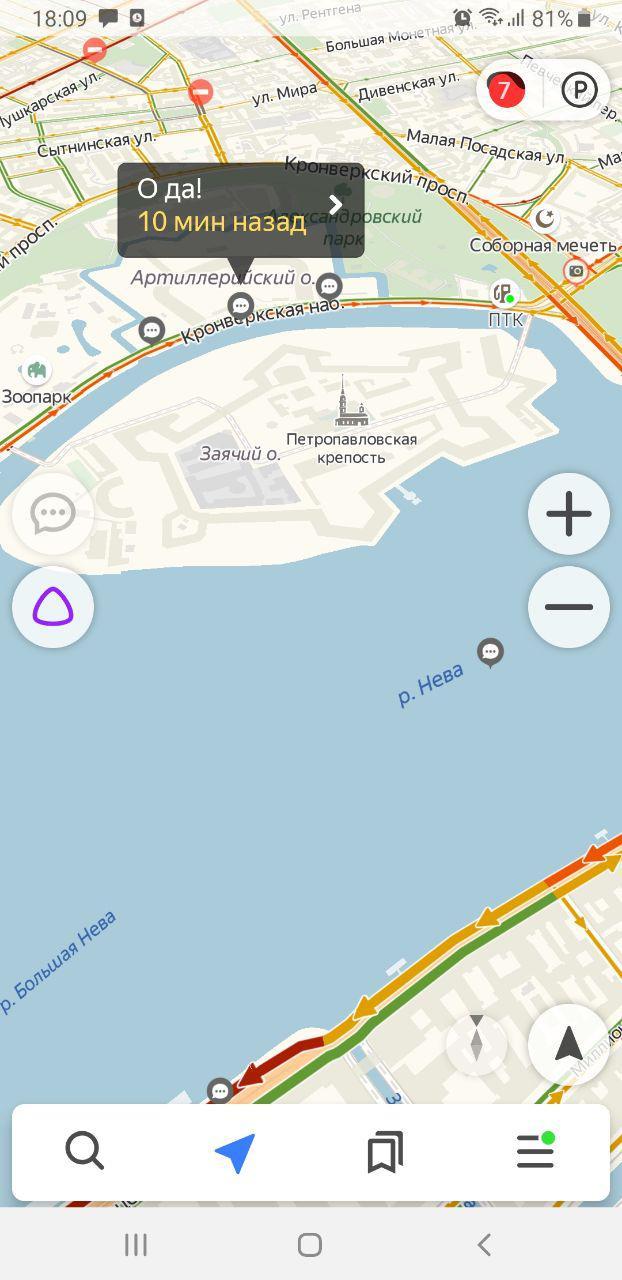
Task: Launch the Alice voice assistant
Action: click(x=53, y=607)
